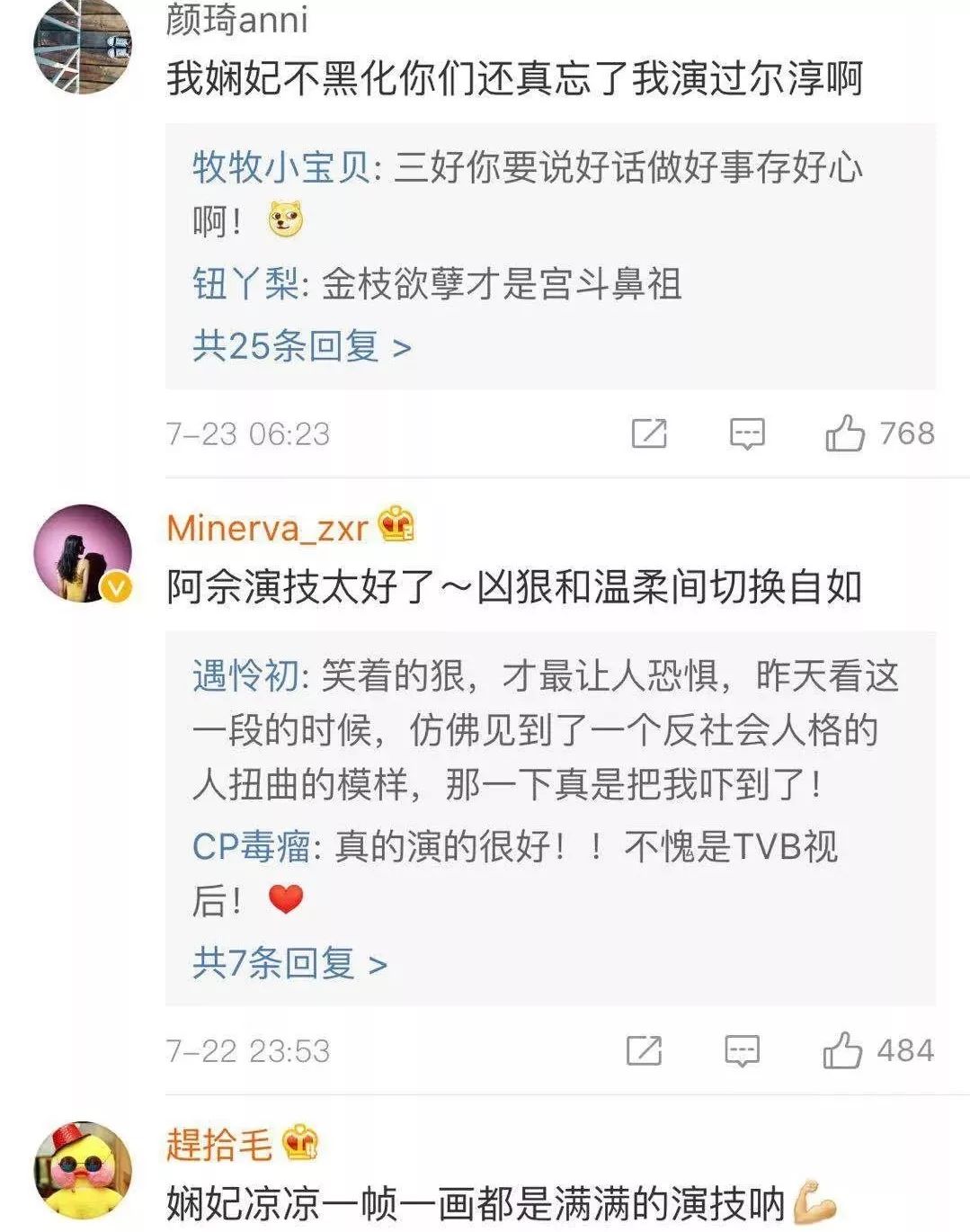970x1232 pixels.
Task: Expand all 7 replies to Minerva_zxr's comment
Action: (289, 964)
